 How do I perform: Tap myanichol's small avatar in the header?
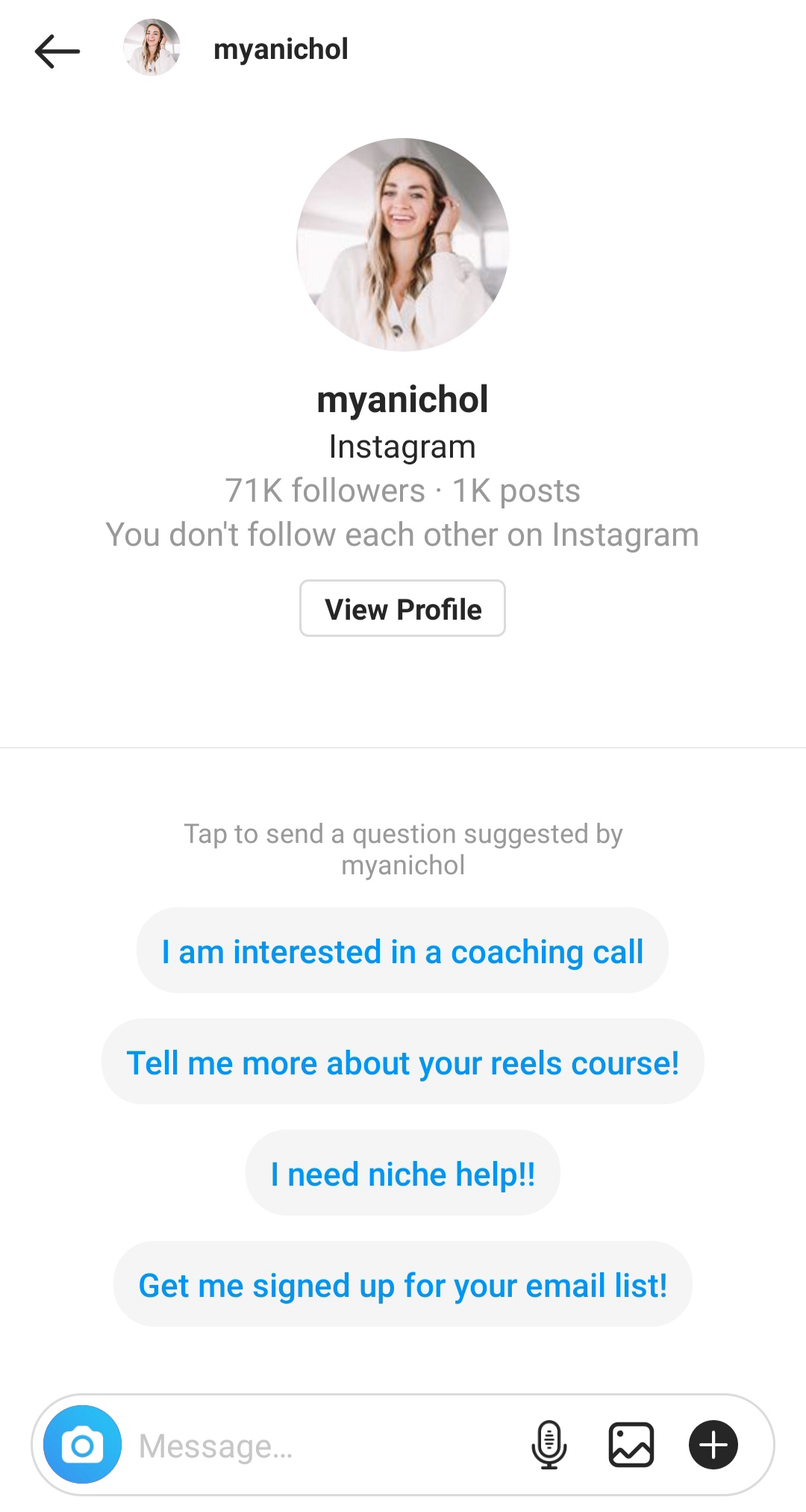[152, 48]
